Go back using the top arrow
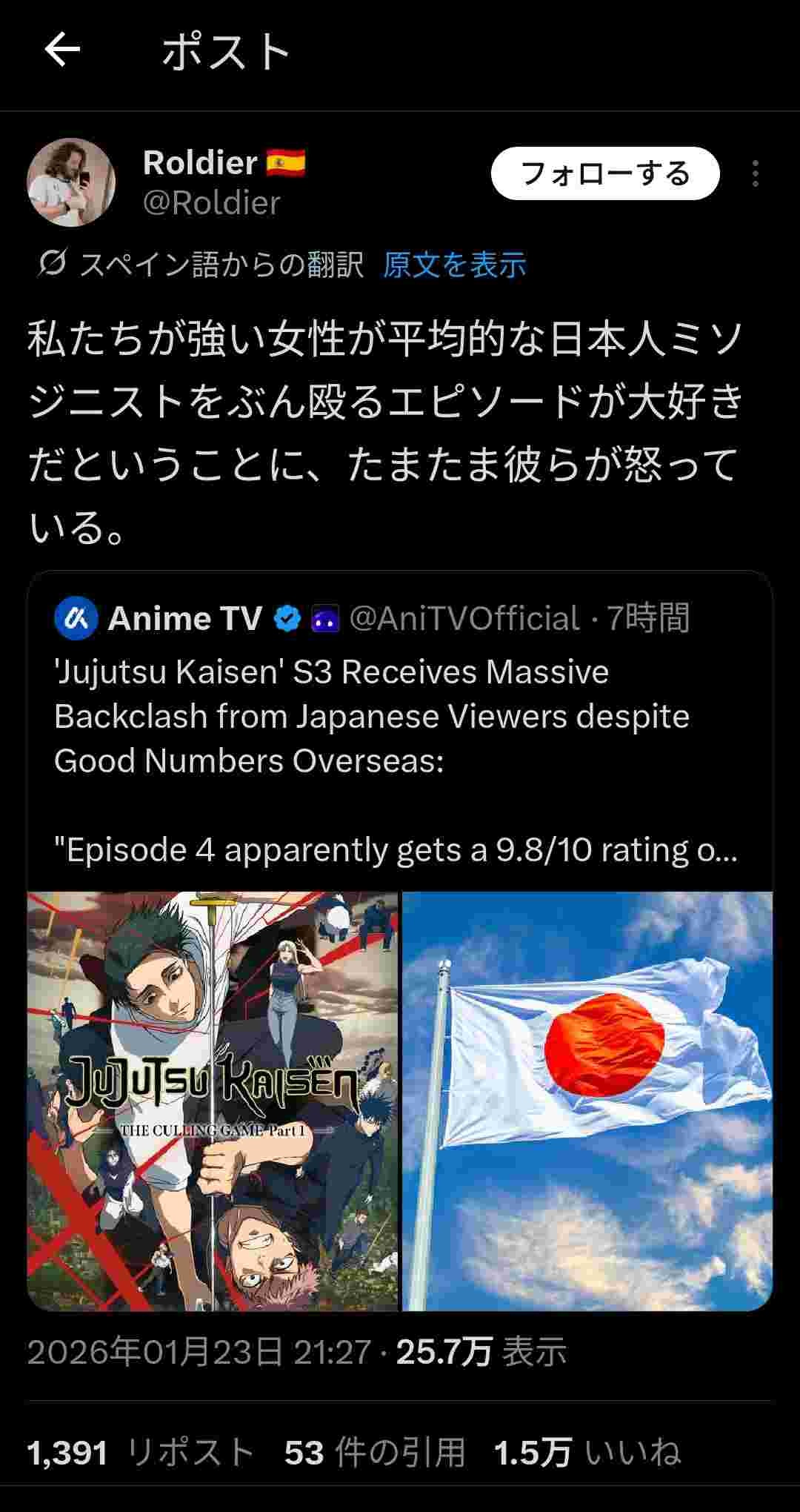This screenshot has height=1512, width=800. 62,50
